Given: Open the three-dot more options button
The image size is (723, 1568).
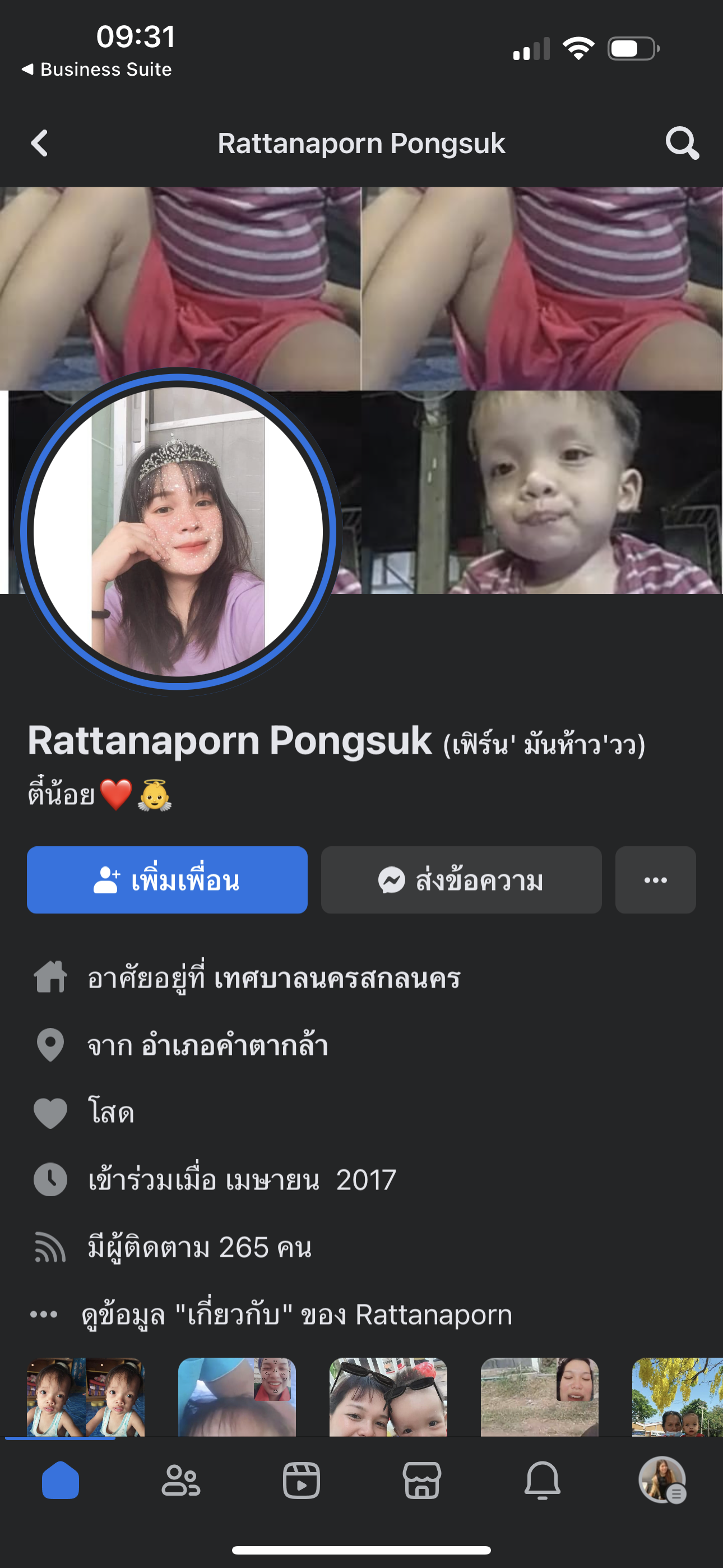Looking at the screenshot, I should coord(655,879).
